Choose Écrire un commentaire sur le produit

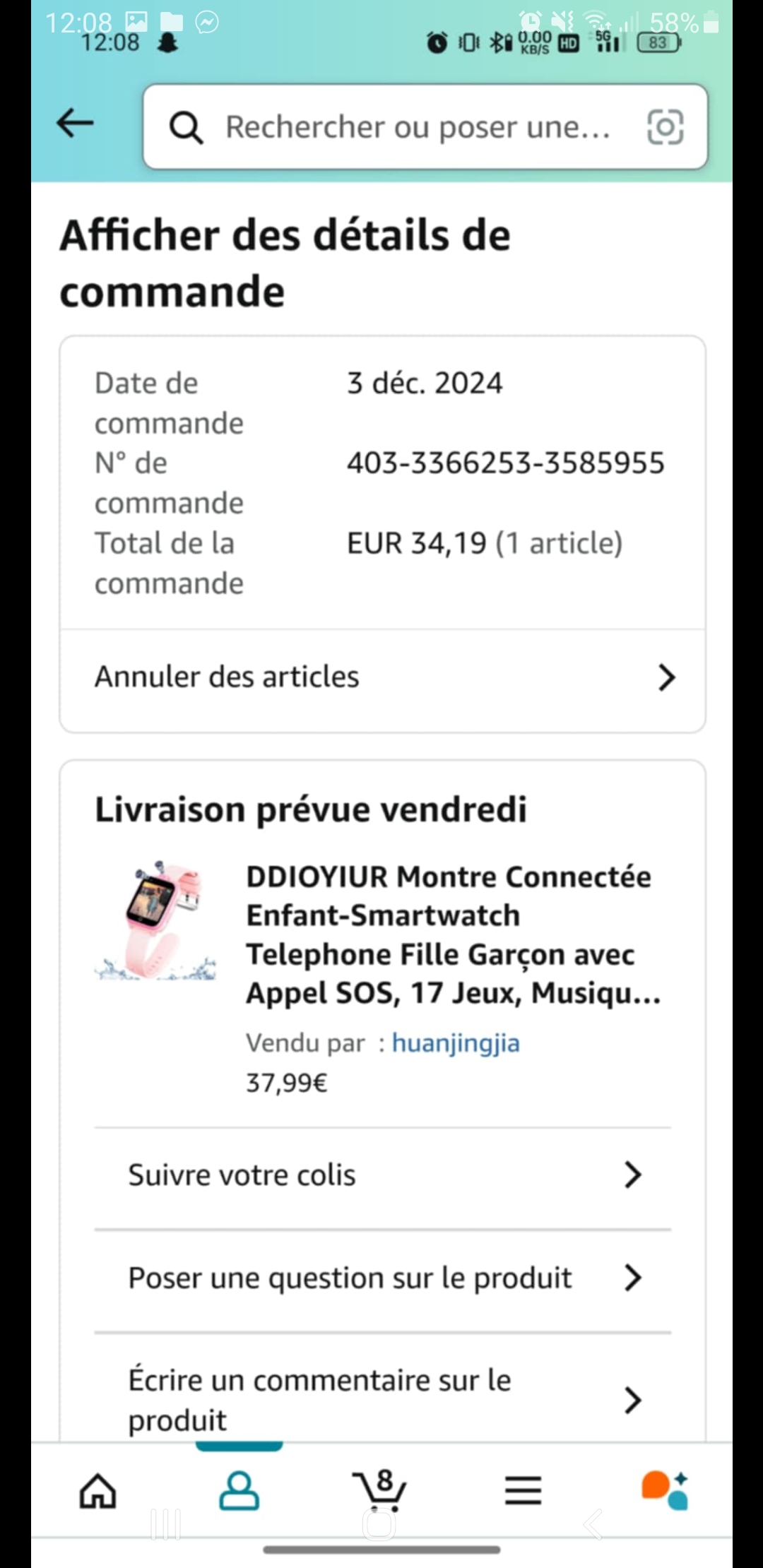(x=382, y=1399)
